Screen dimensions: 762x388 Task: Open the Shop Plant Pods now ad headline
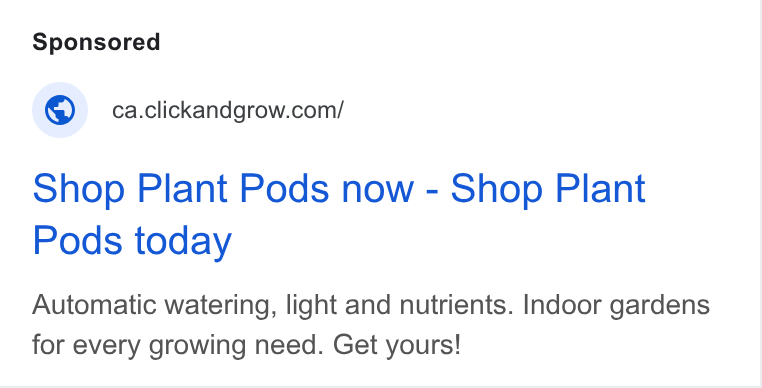[339, 214]
